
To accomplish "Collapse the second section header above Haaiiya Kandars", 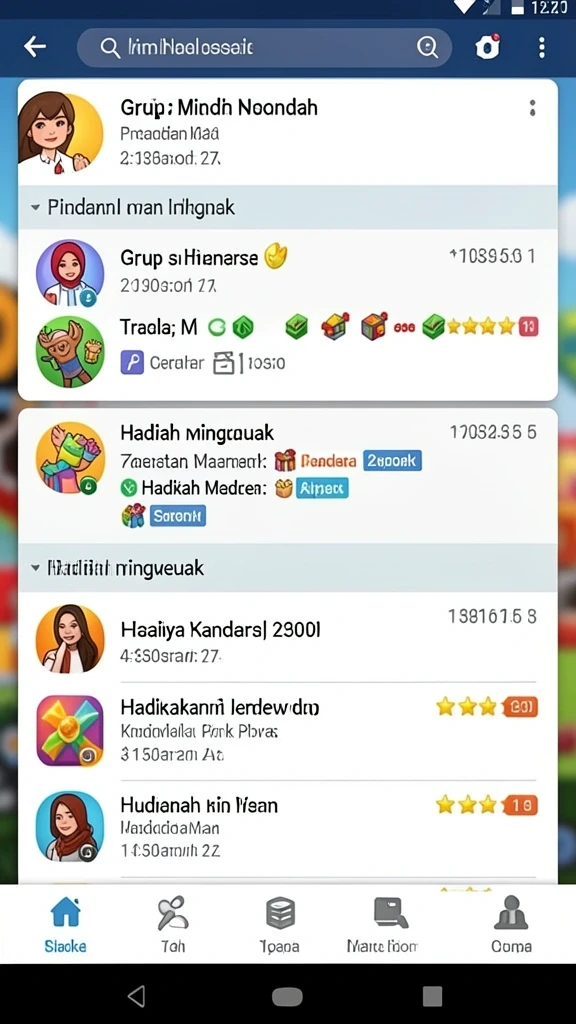I will 287,568.
